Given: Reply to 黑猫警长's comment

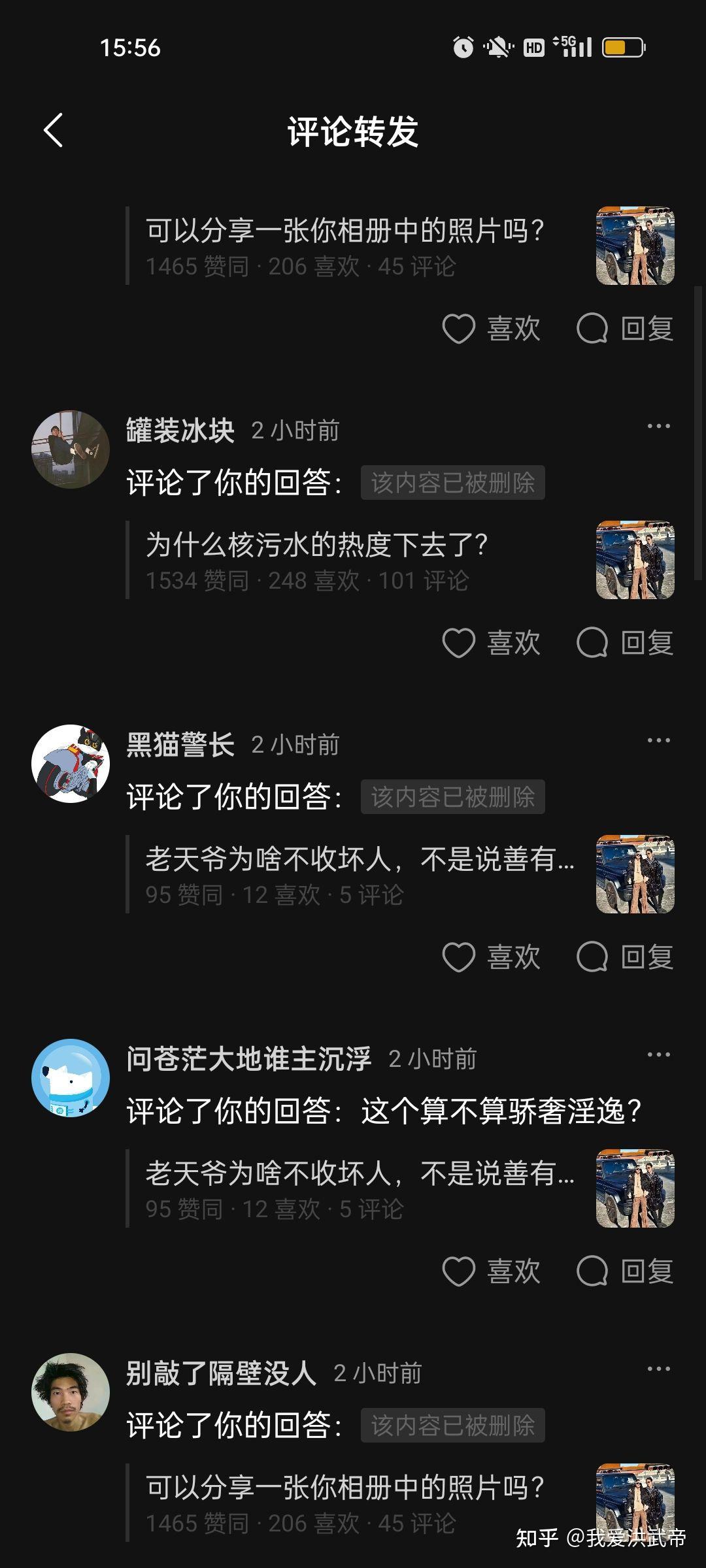Looking at the screenshot, I should tap(625, 957).
